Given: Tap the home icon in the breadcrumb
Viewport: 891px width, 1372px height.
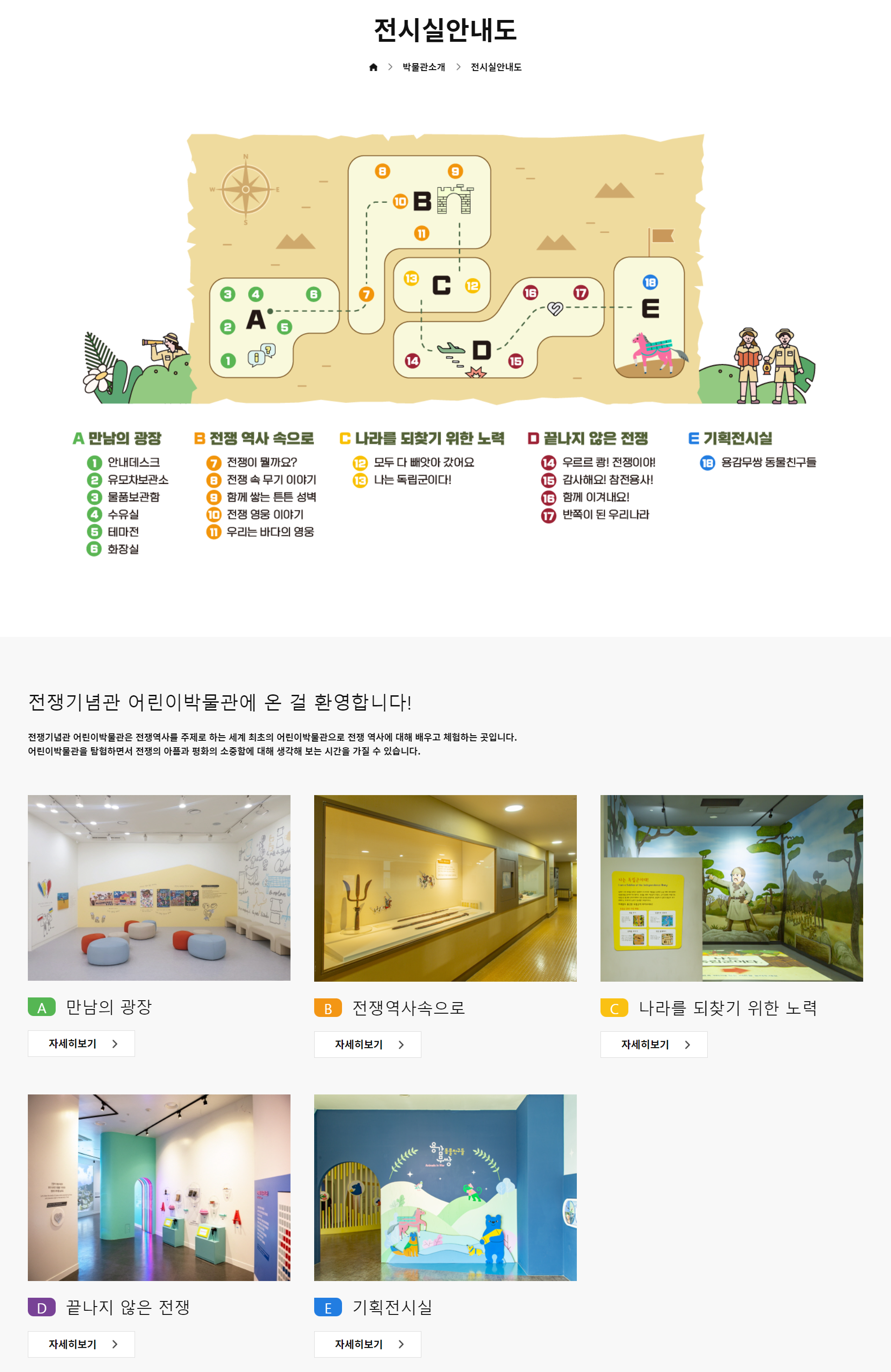Looking at the screenshot, I should coord(373,67).
